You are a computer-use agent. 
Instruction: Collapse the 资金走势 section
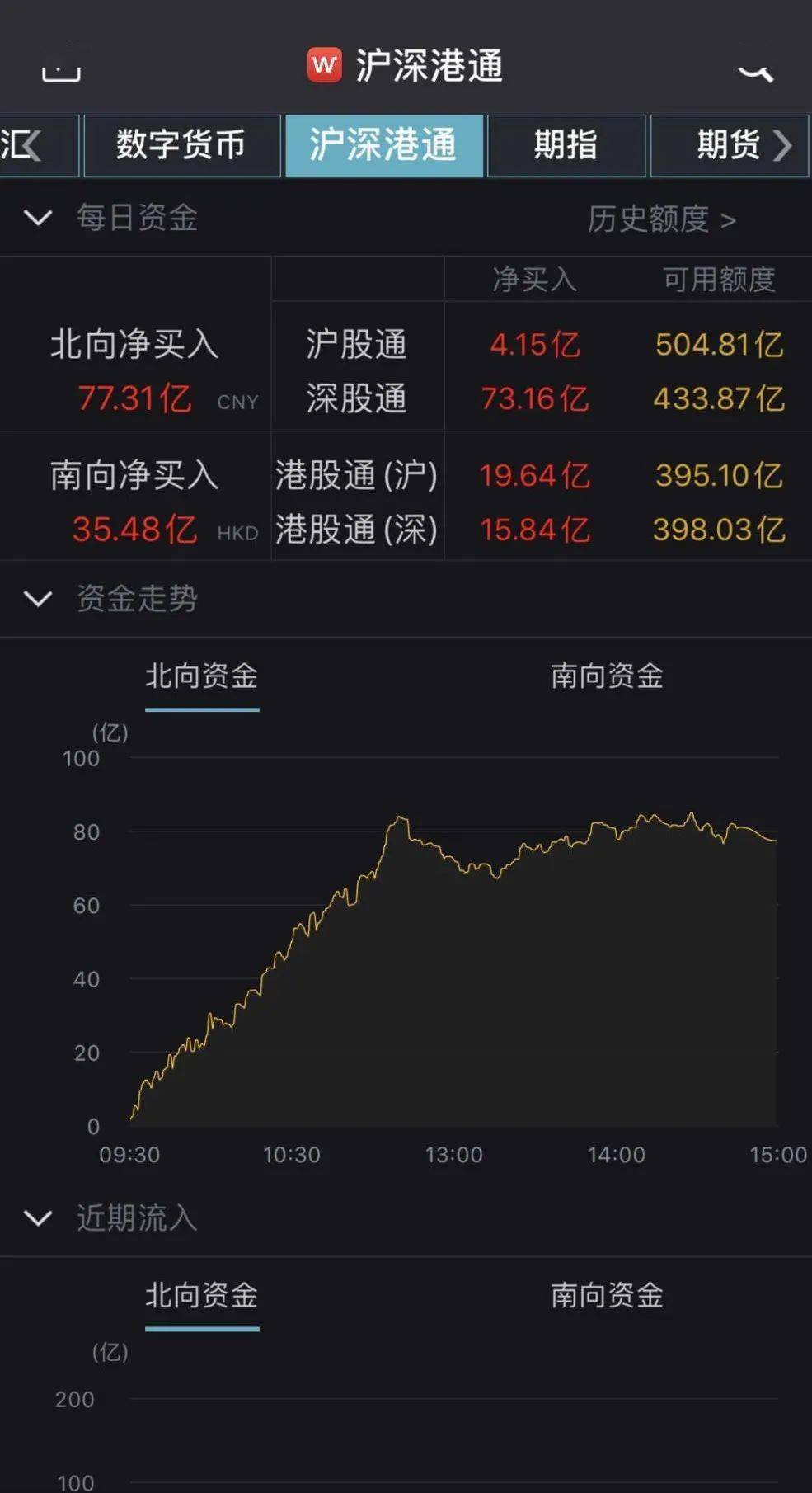click(38, 598)
